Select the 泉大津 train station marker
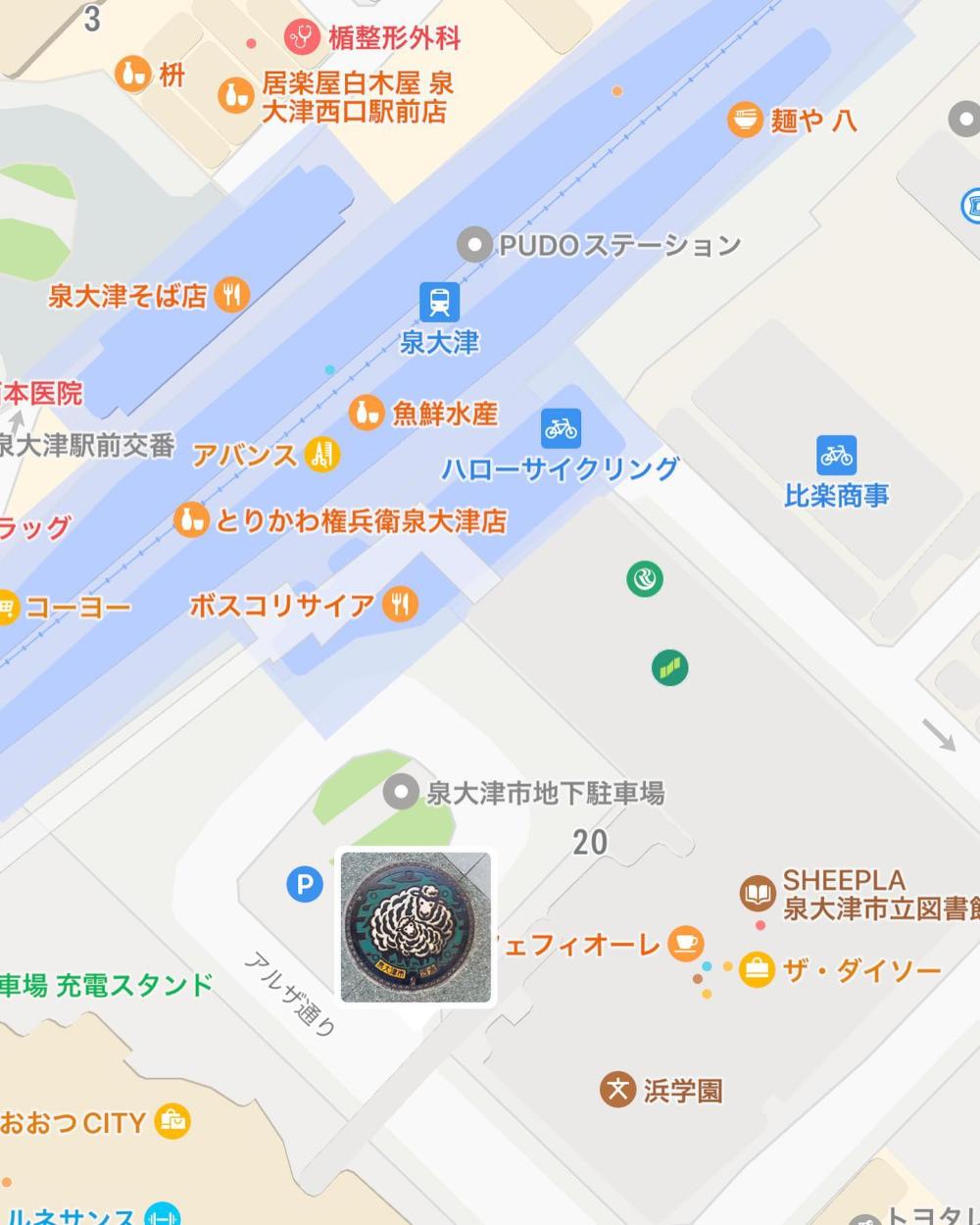Viewport: 980px width, 1225px height. click(x=439, y=302)
